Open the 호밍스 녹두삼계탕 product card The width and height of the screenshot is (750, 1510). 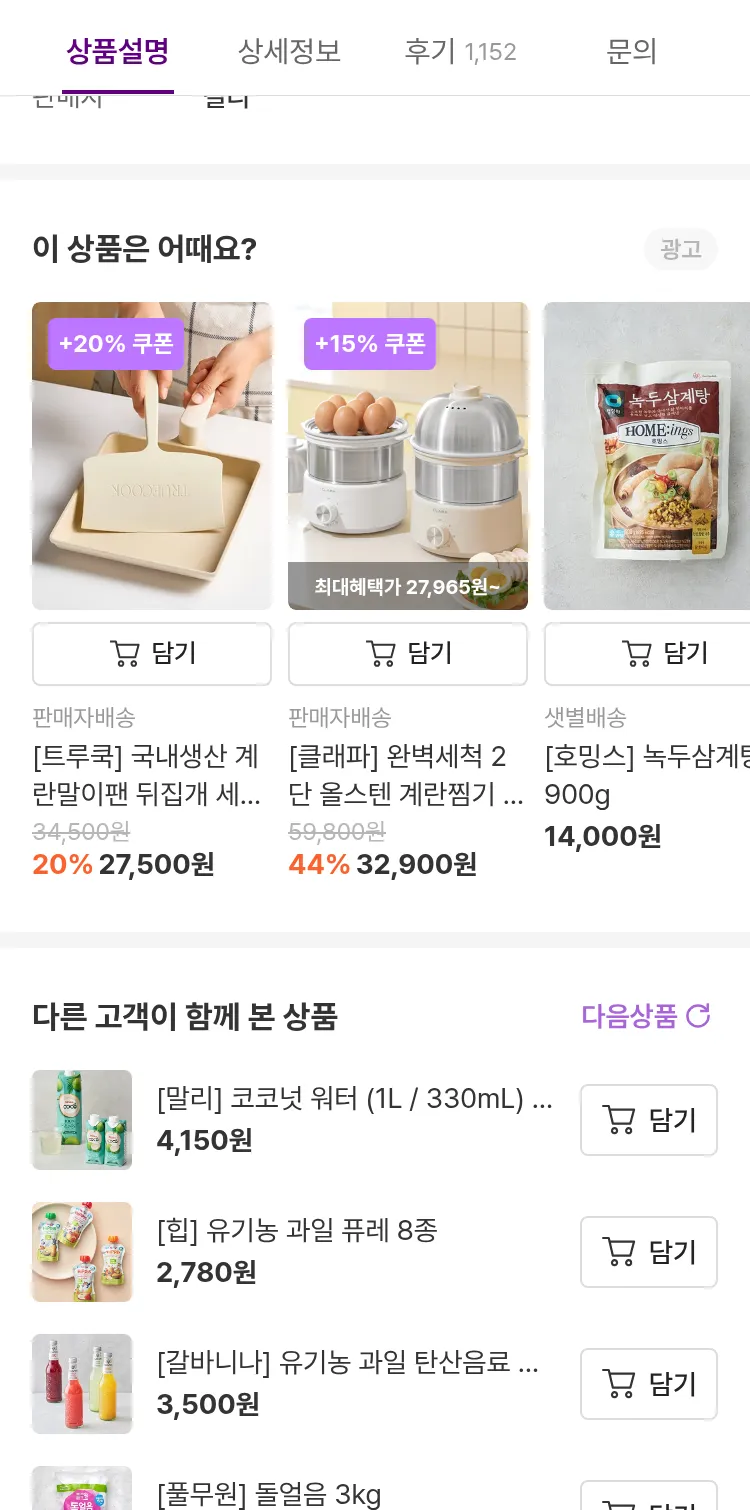tap(647, 456)
